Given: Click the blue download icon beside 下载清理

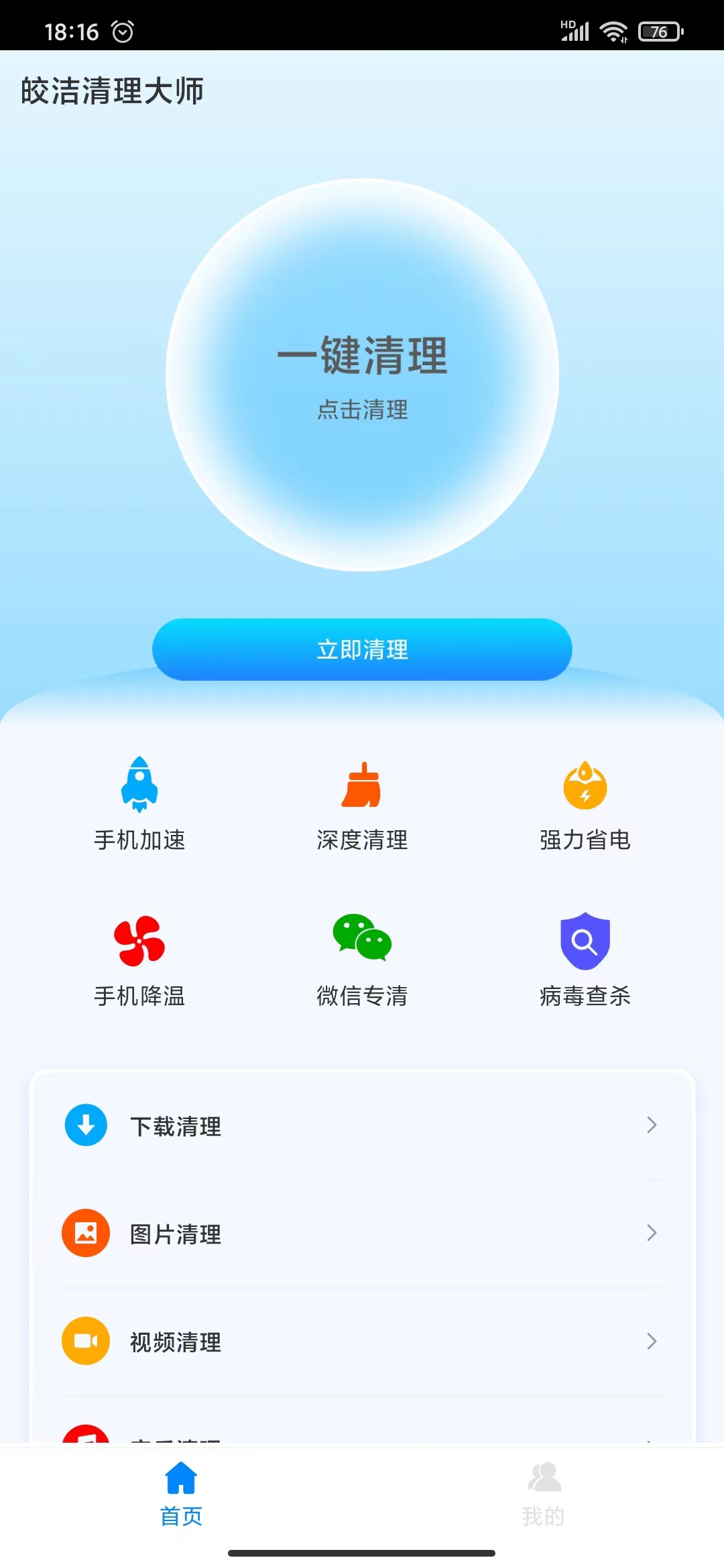Looking at the screenshot, I should point(84,1125).
